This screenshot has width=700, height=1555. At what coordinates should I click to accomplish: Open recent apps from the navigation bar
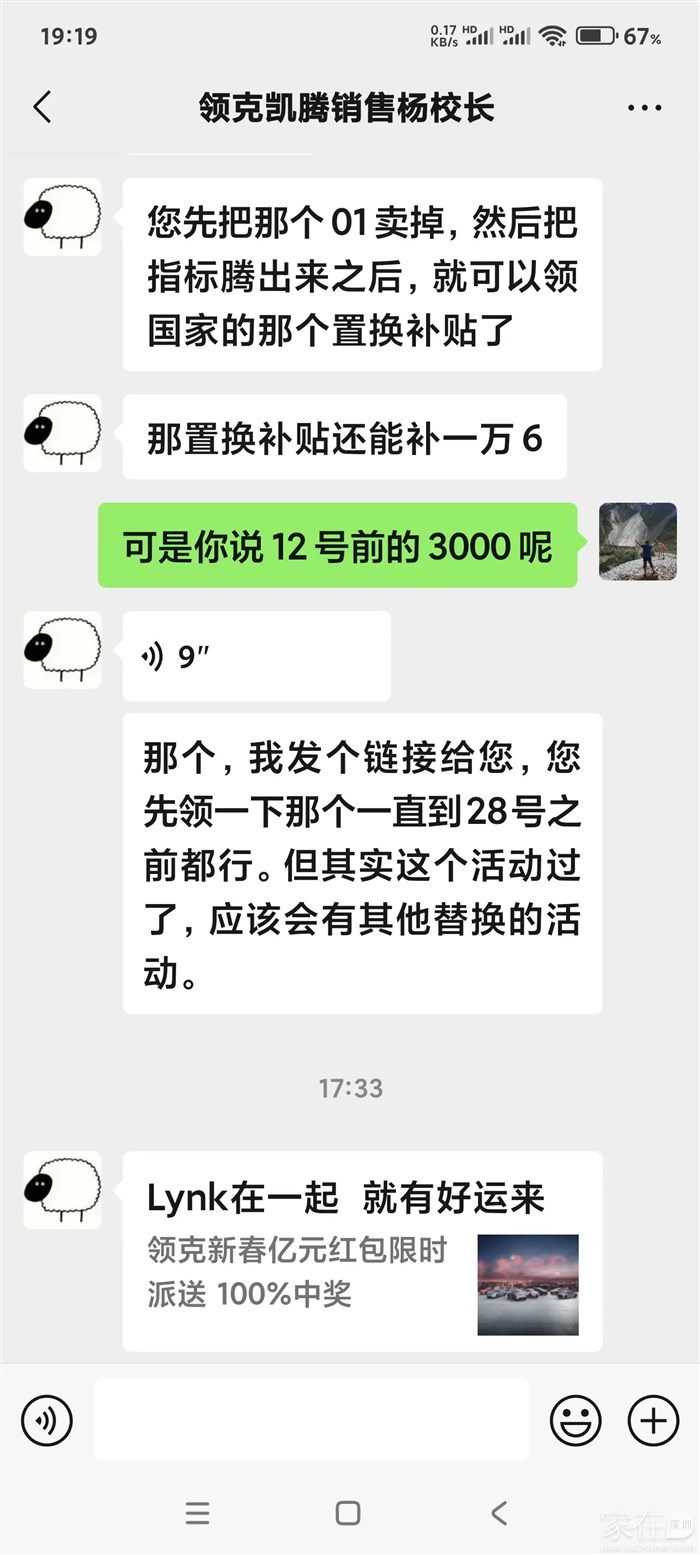pyautogui.click(x=198, y=1513)
